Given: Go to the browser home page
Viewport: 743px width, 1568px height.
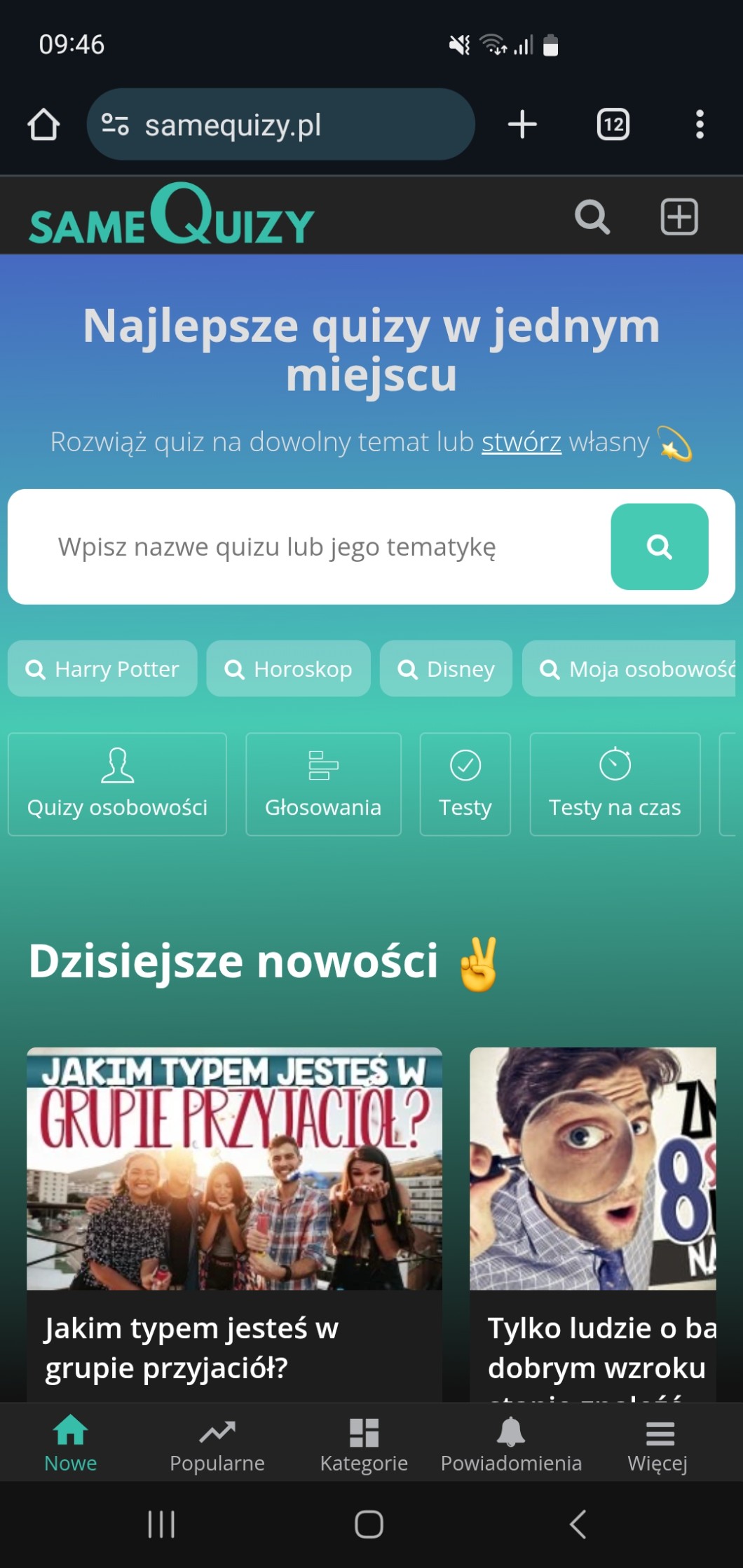Looking at the screenshot, I should click(x=43, y=125).
